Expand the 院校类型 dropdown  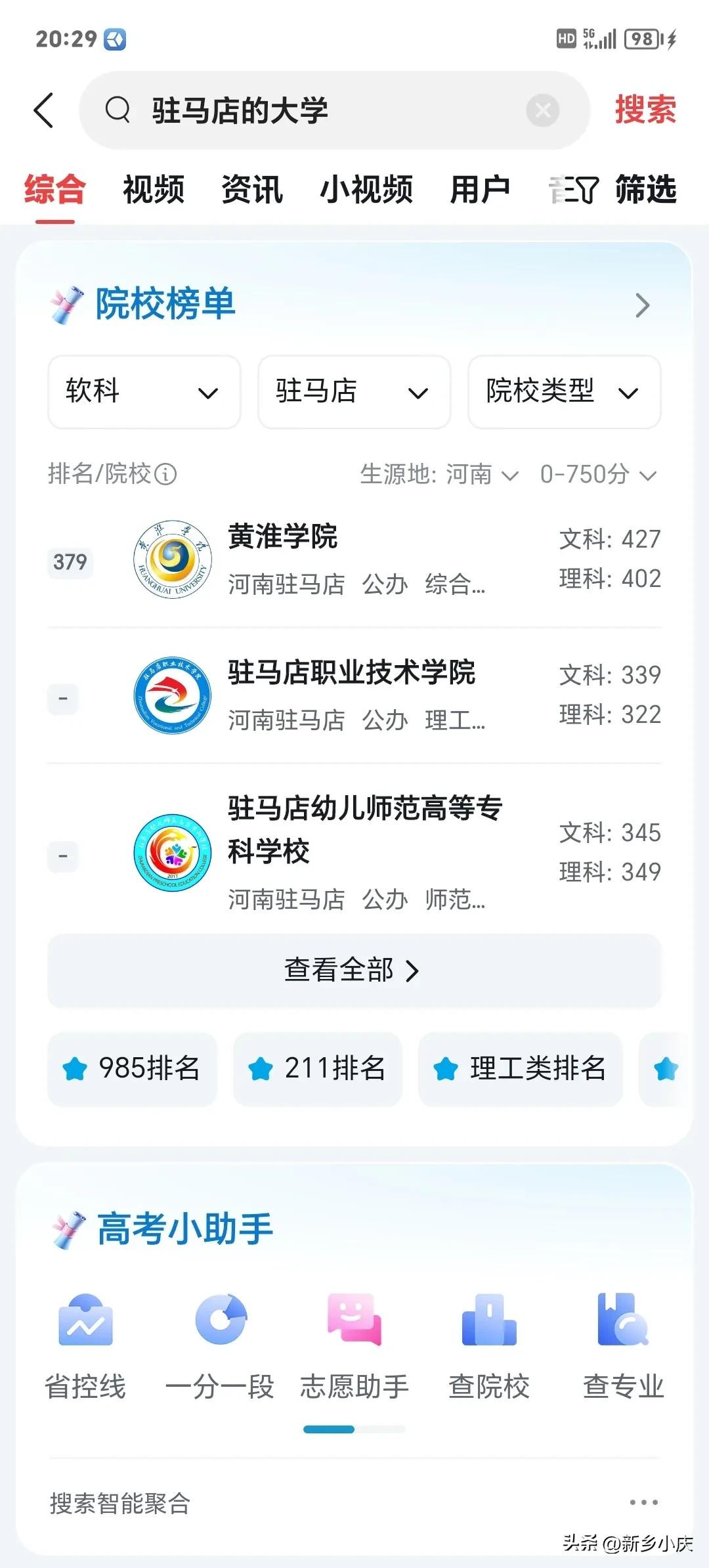pyautogui.click(x=564, y=392)
